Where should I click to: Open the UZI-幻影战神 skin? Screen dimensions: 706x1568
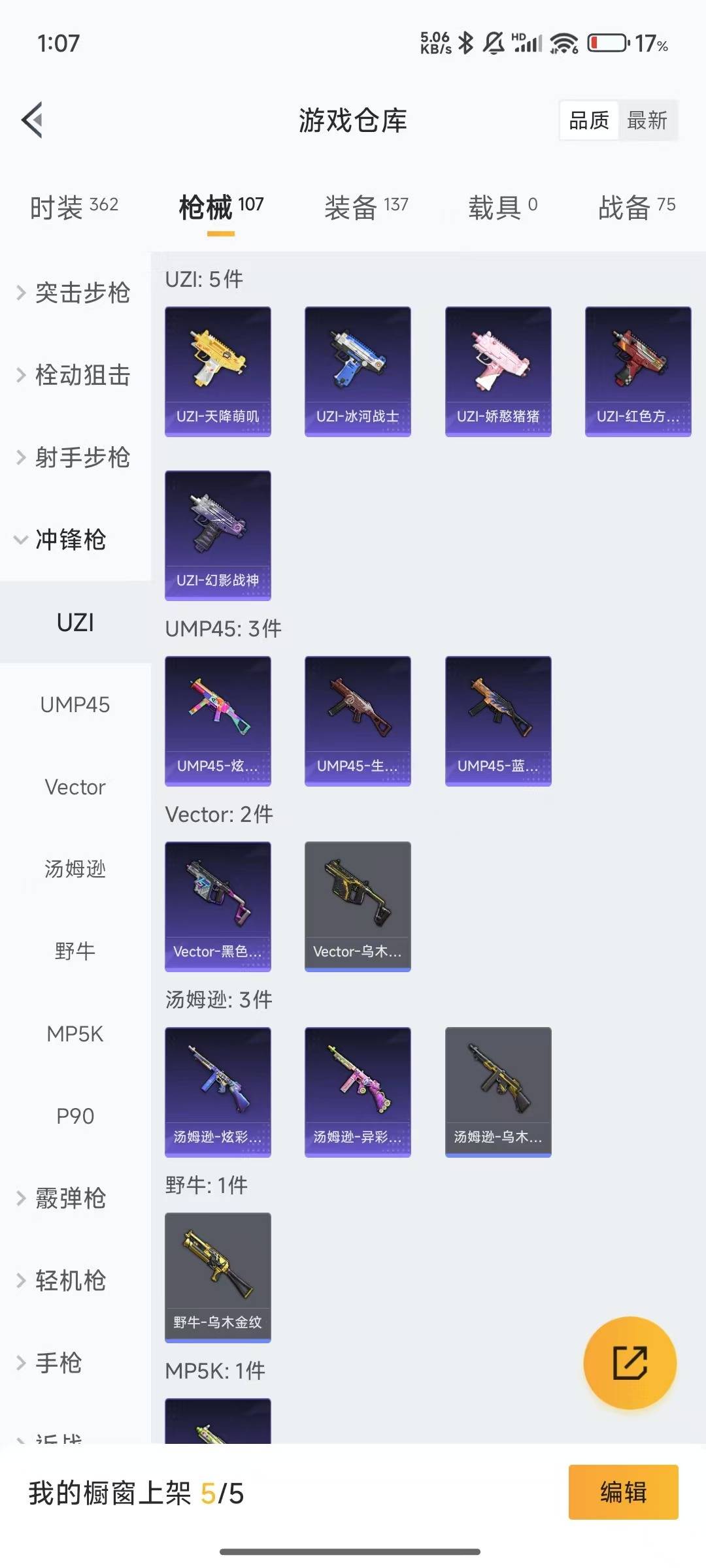pos(218,535)
